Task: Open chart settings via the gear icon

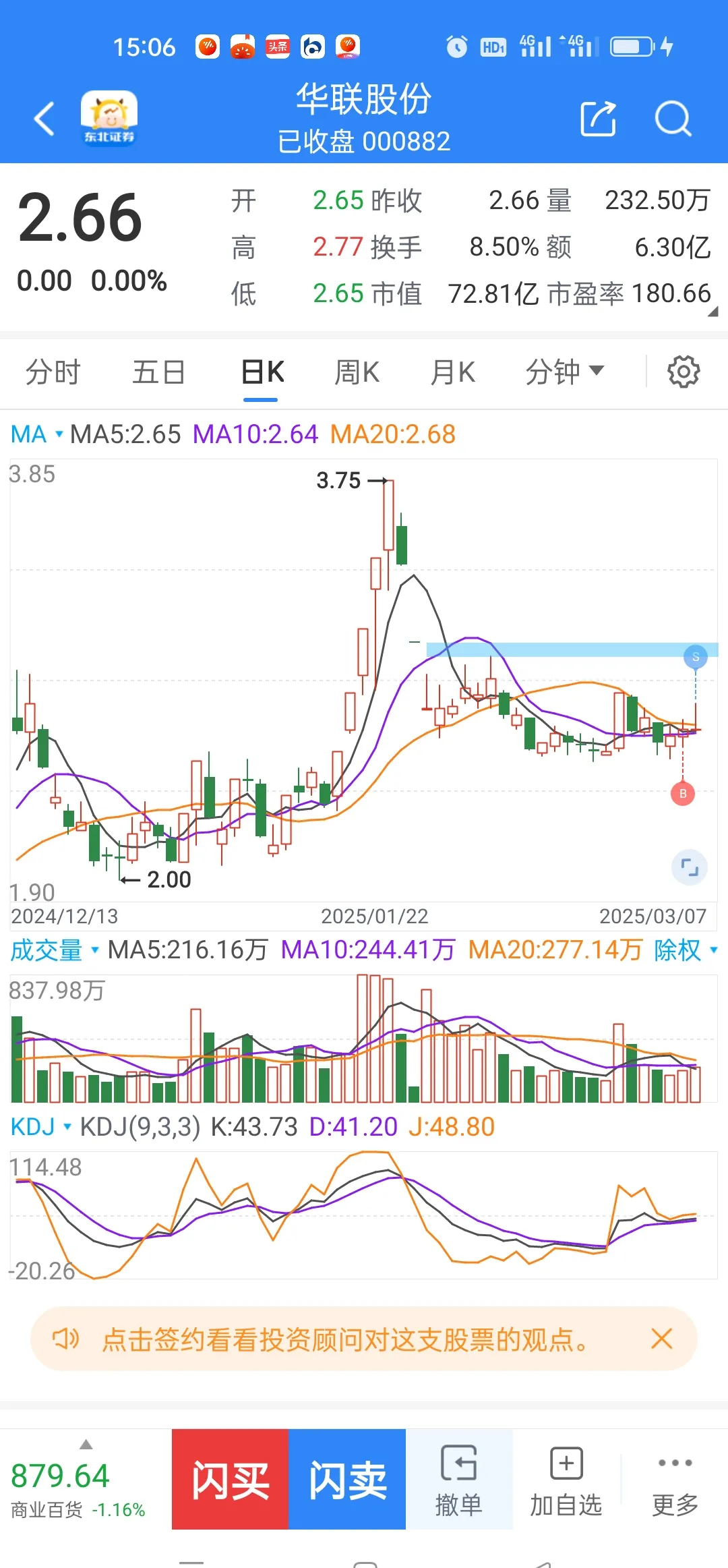Action: click(x=685, y=372)
